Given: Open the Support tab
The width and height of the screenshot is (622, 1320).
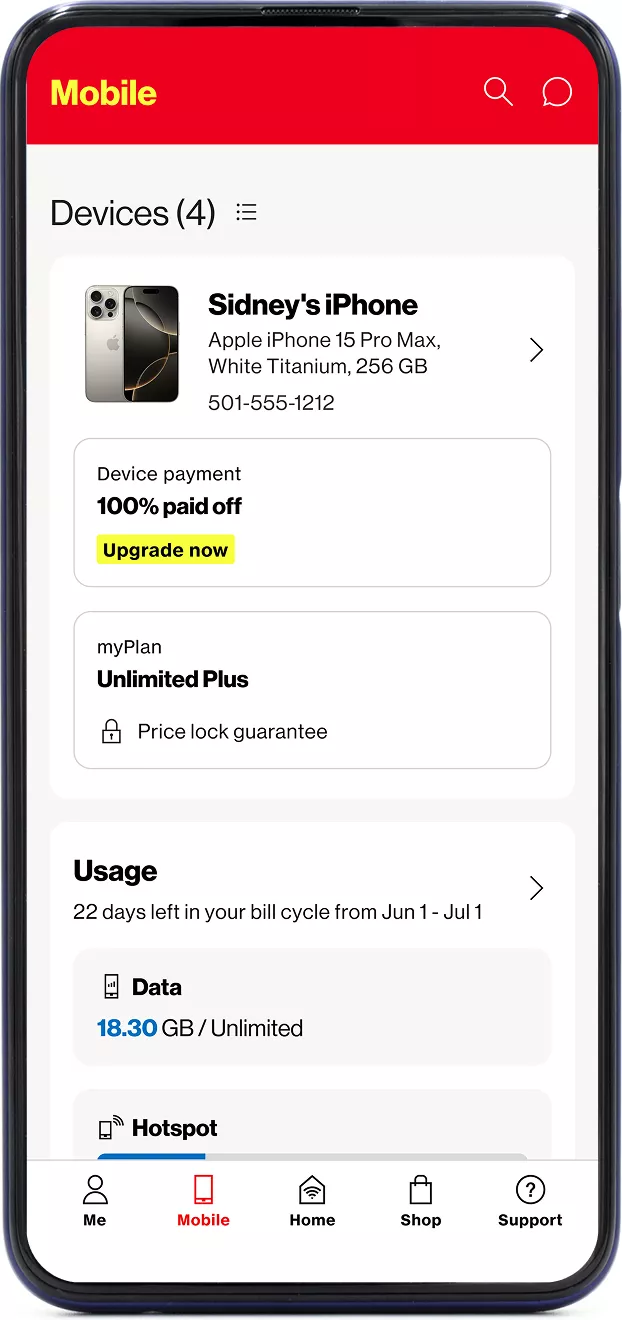Looking at the screenshot, I should [530, 1200].
